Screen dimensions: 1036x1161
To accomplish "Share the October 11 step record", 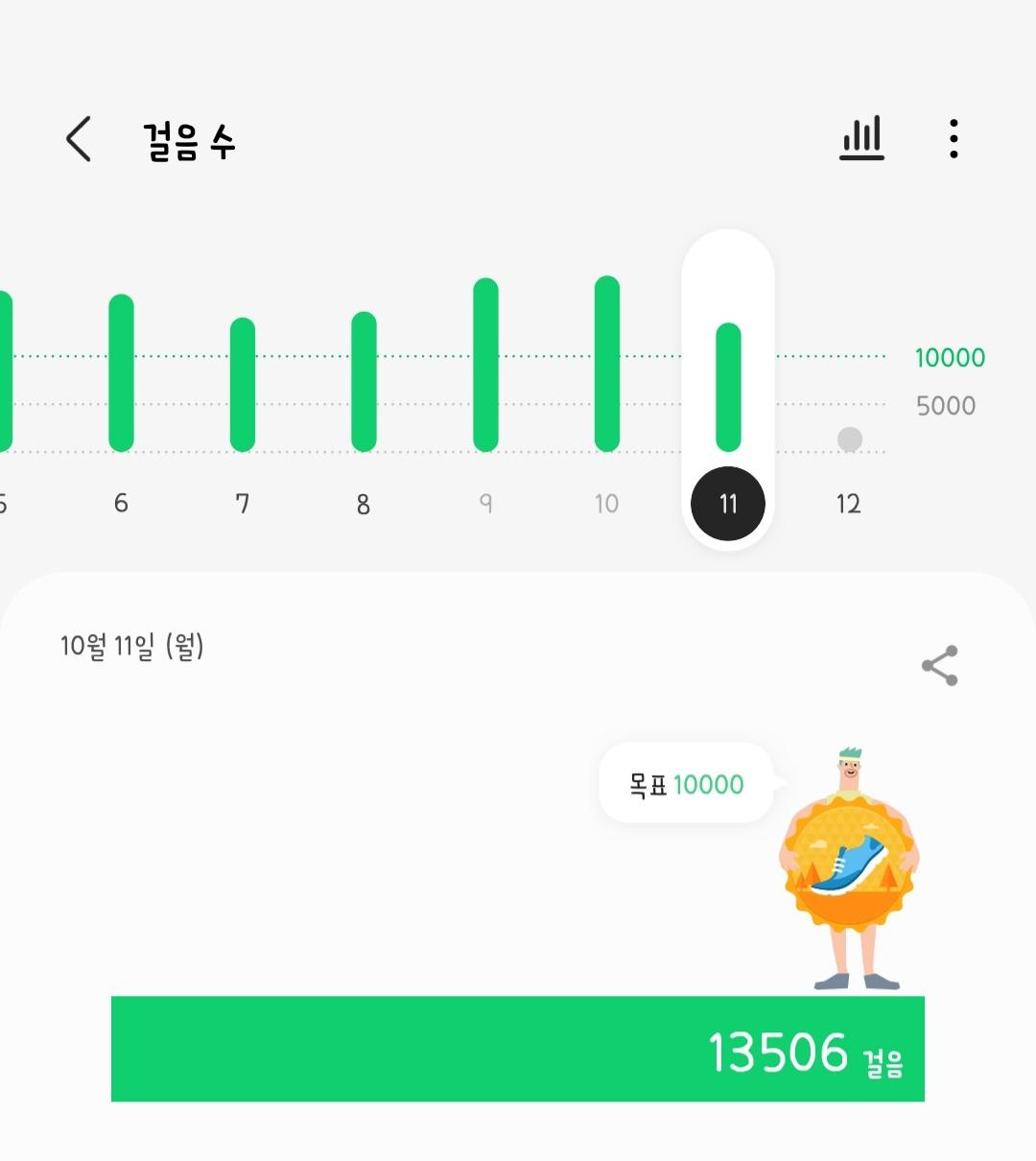I will point(939,665).
